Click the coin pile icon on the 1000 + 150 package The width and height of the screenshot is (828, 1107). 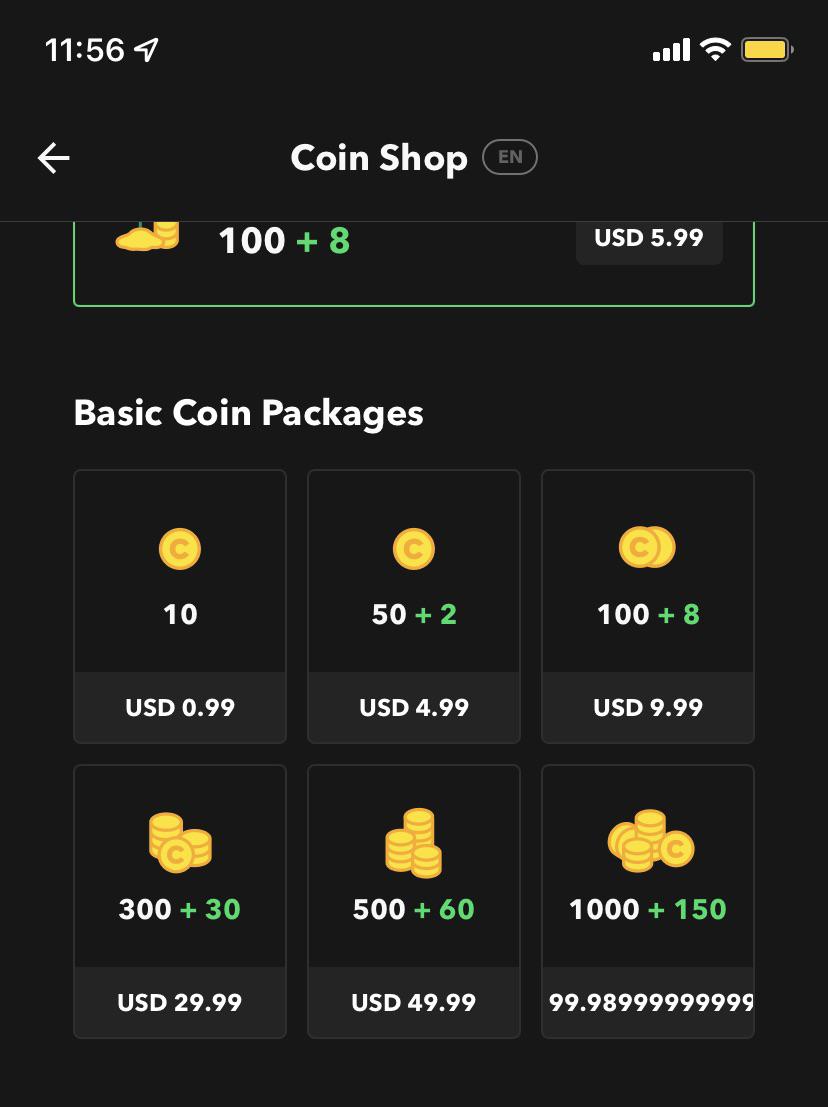pos(648,843)
